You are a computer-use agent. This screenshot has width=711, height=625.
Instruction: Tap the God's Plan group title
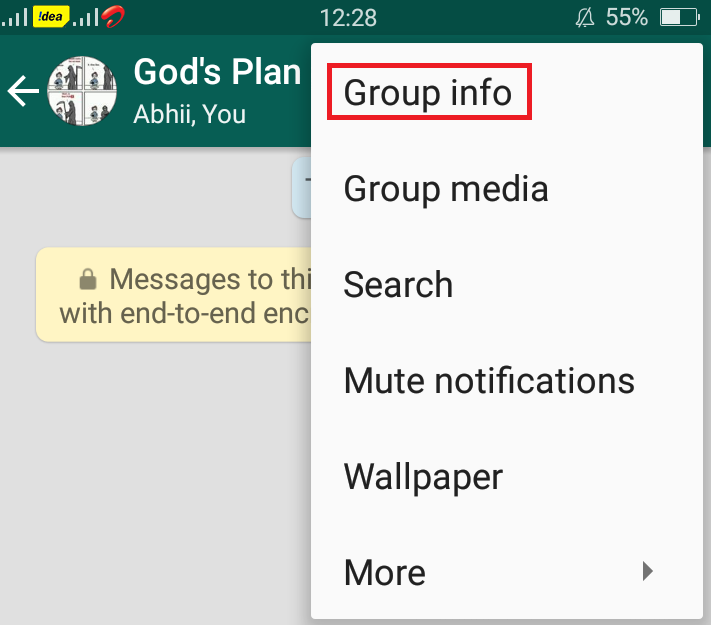click(x=217, y=72)
